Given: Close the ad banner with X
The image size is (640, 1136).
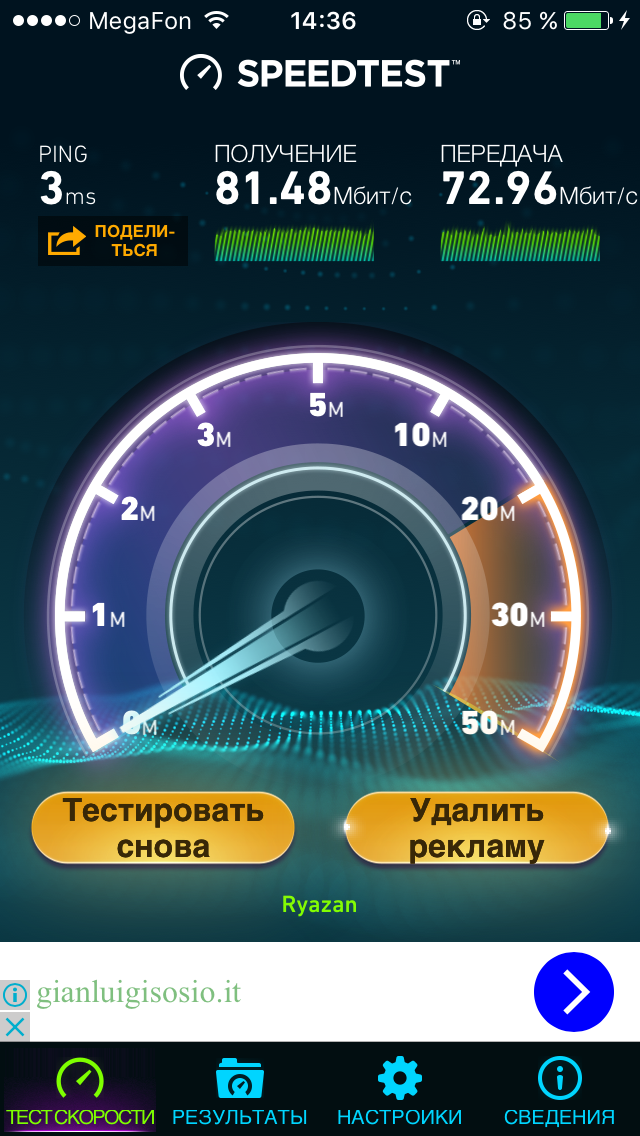Looking at the screenshot, I should click(x=15, y=1026).
